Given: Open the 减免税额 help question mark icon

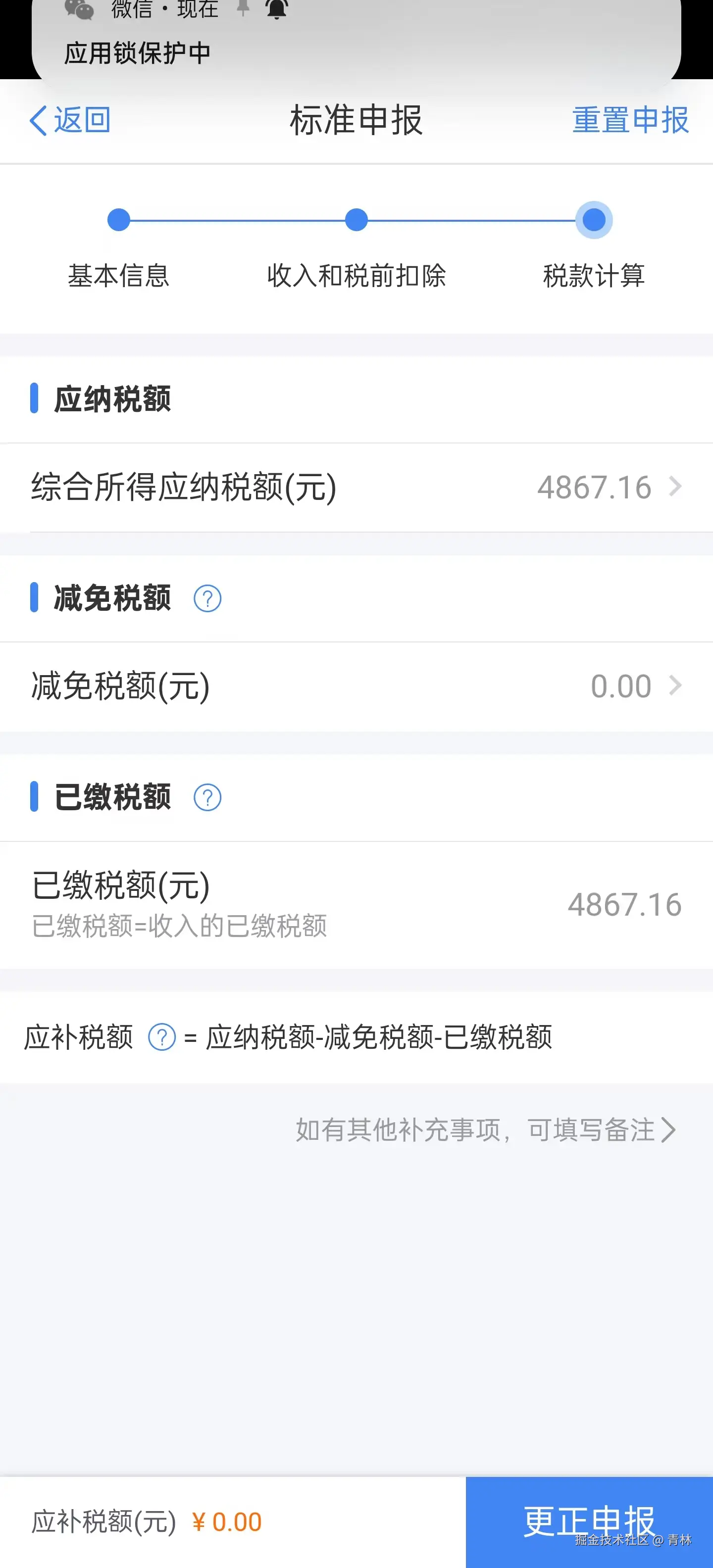Looking at the screenshot, I should point(207,599).
